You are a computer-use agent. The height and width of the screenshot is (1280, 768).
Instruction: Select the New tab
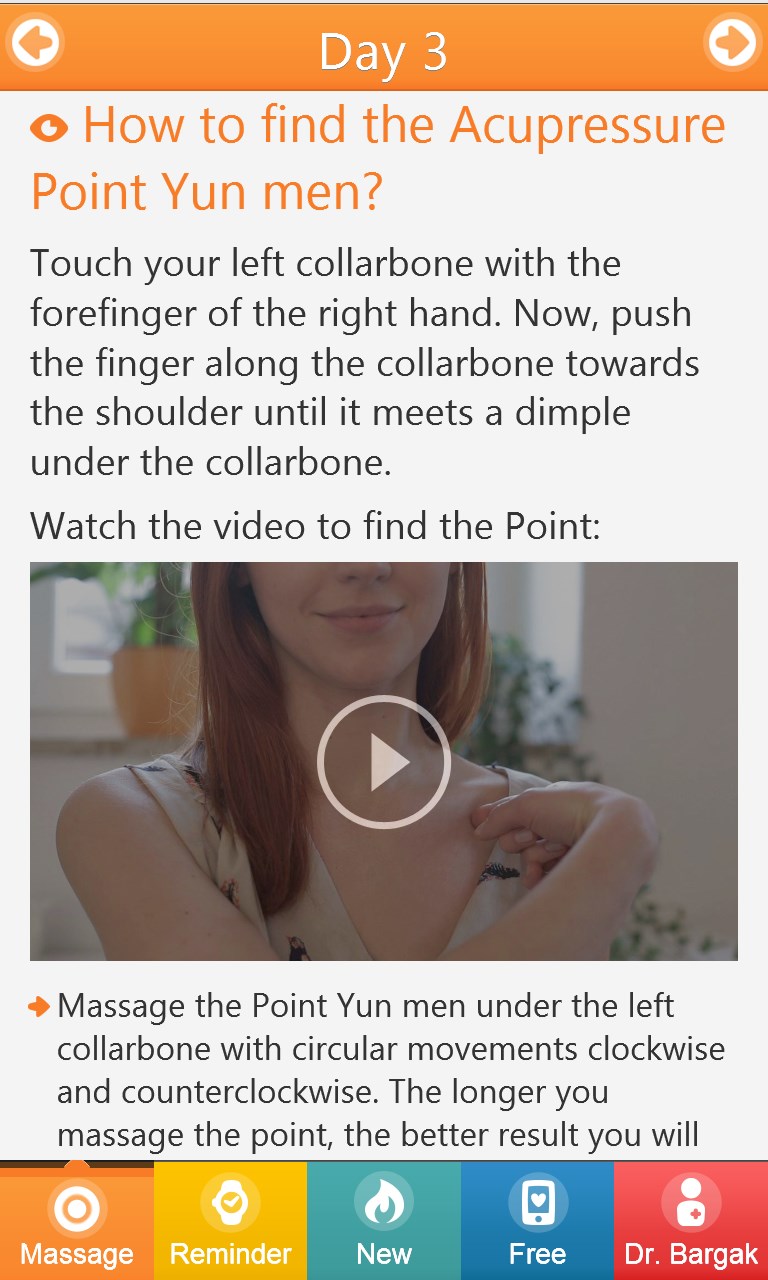point(384,1221)
